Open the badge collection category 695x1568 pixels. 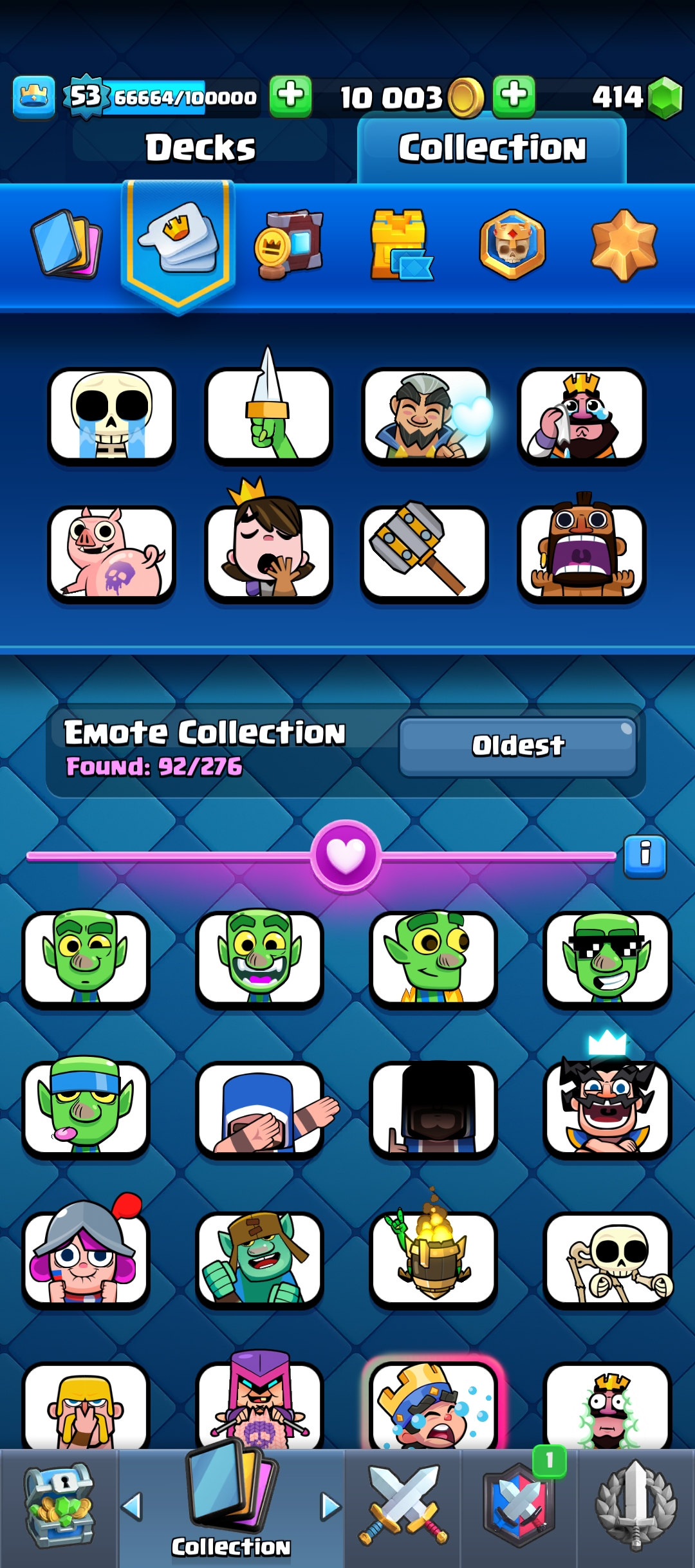[x=512, y=245]
